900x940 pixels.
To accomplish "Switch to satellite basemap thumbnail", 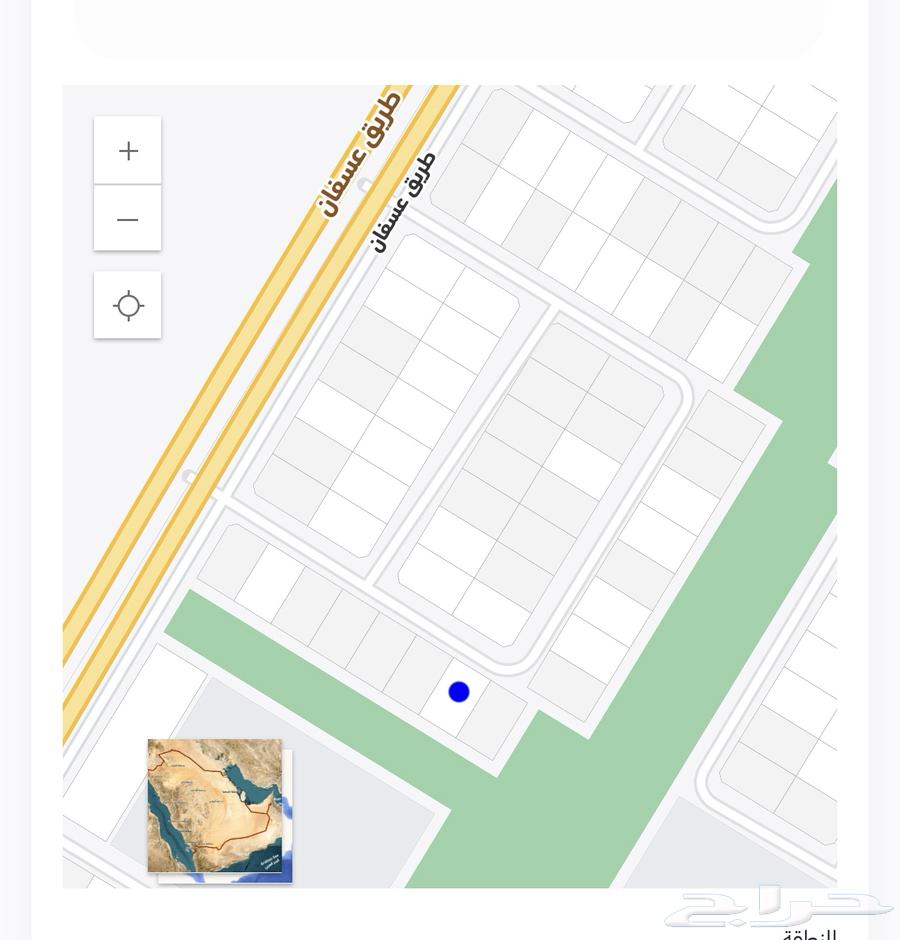I will pos(216,806).
